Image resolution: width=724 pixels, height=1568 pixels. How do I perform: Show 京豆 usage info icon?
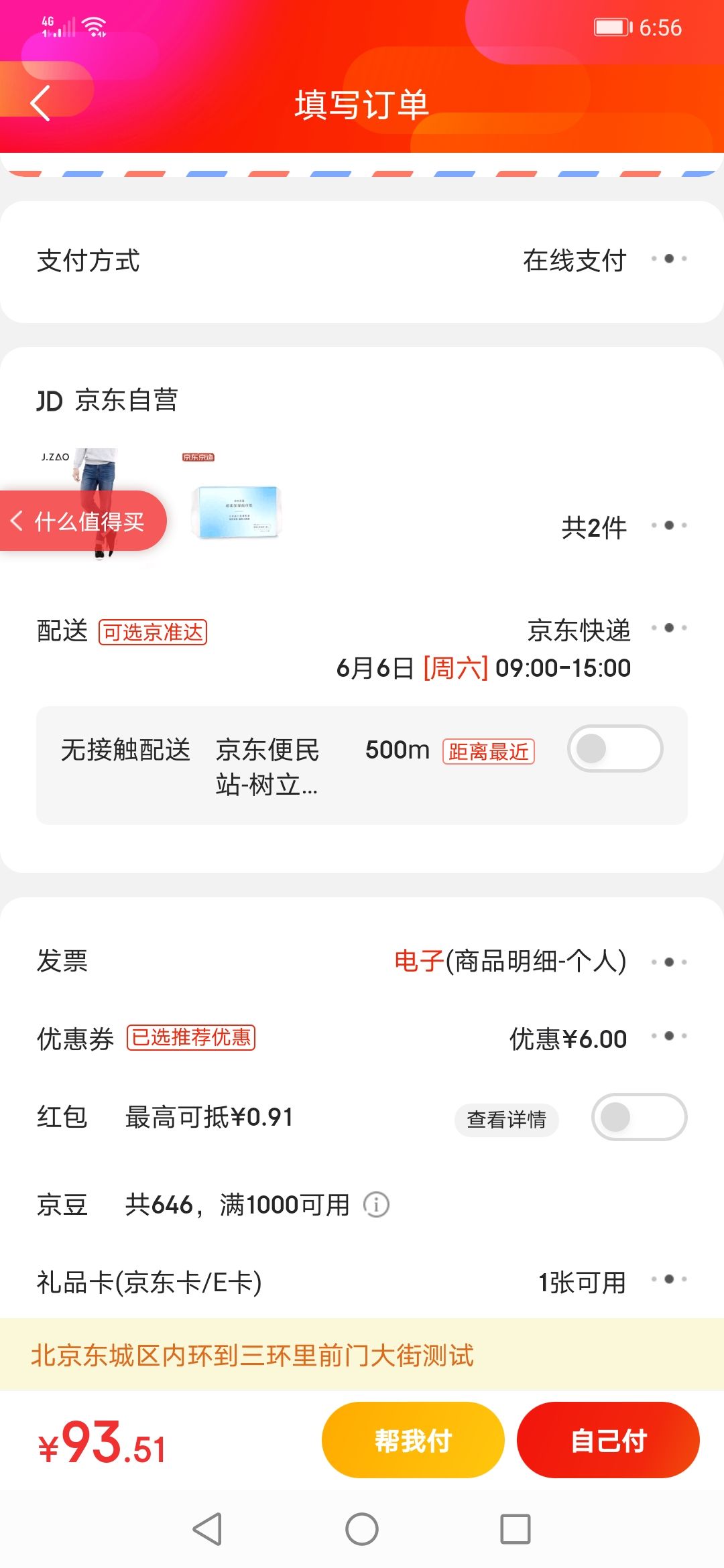coord(376,1205)
